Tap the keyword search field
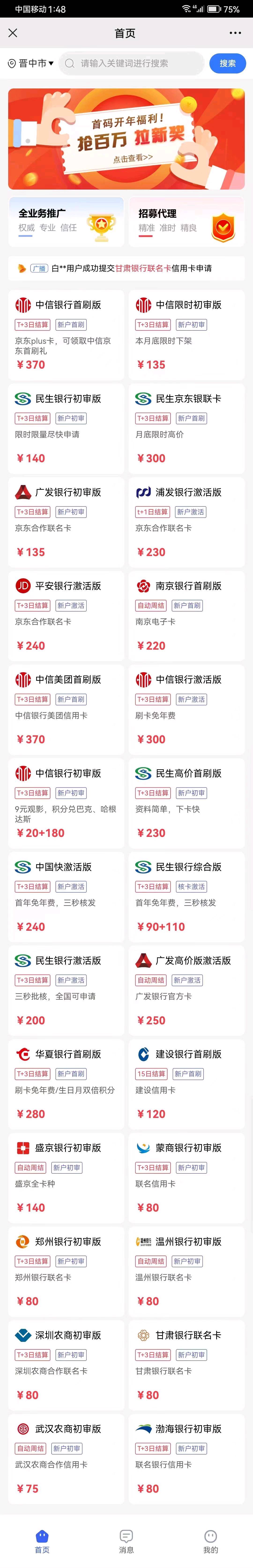 coord(131,63)
